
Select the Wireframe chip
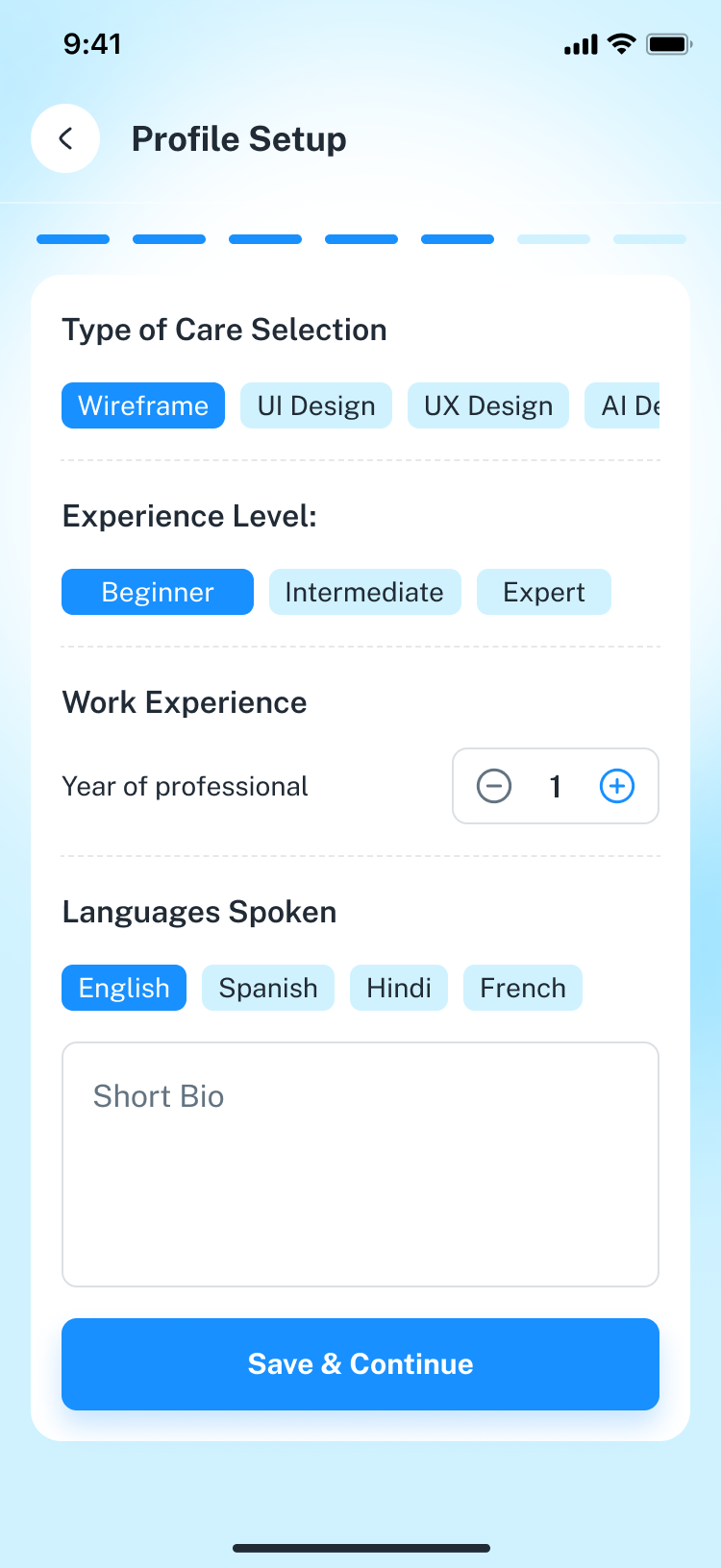tap(143, 405)
